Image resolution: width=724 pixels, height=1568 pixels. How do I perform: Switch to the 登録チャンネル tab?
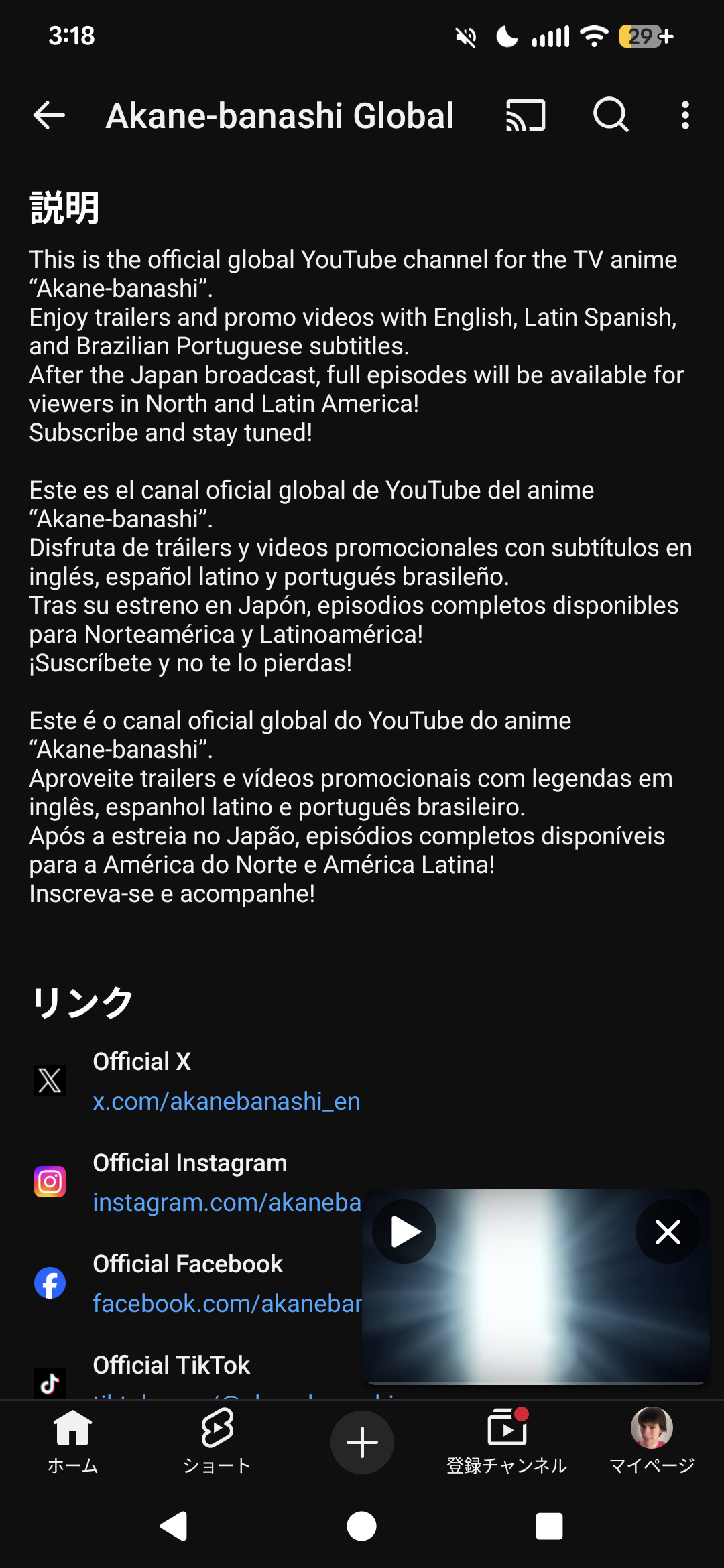coord(507,1441)
